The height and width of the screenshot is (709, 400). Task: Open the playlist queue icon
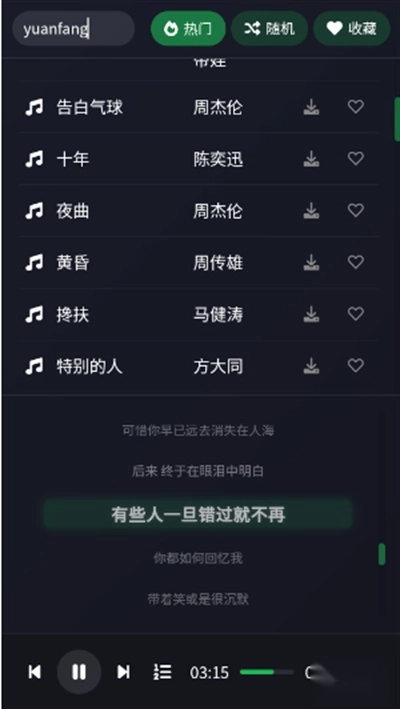[x=162, y=672]
